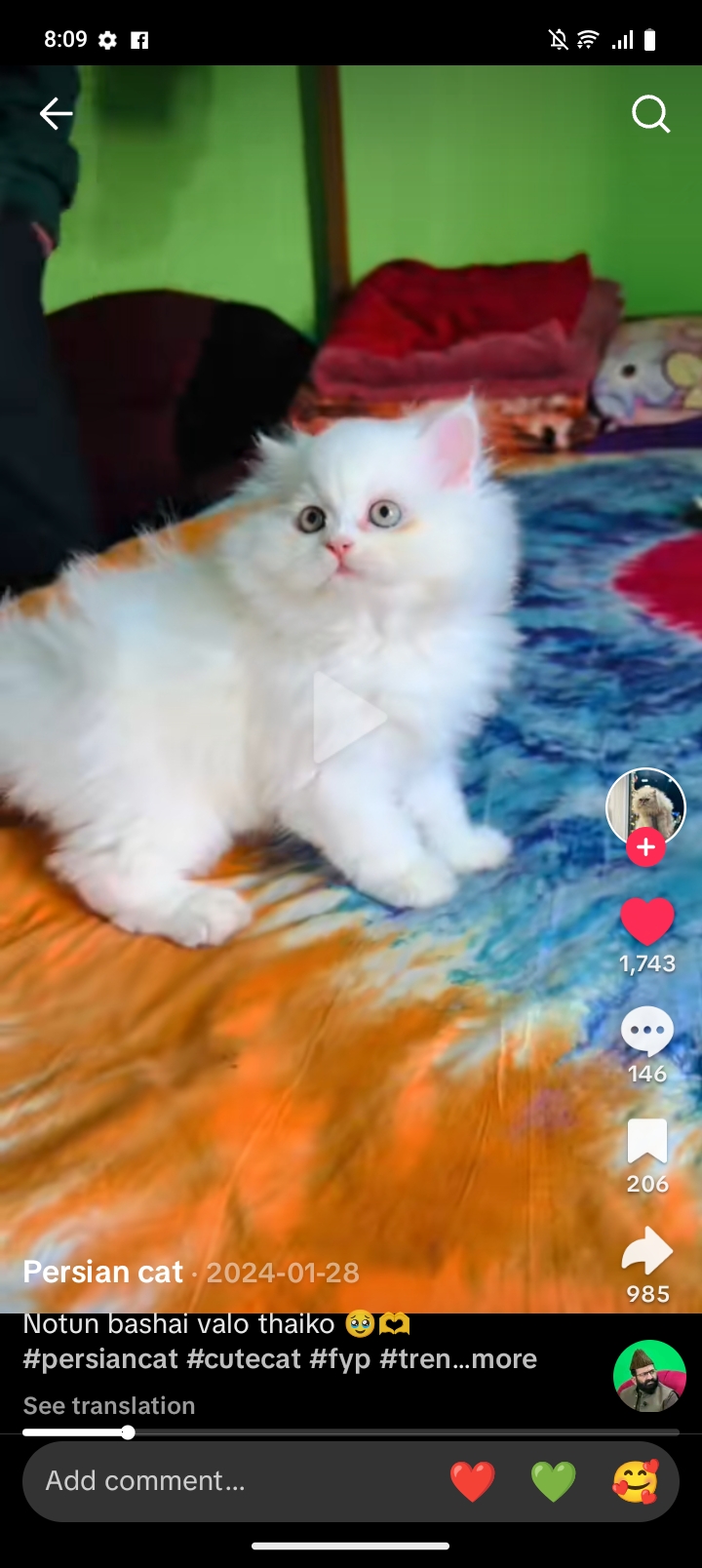Send the green heart quick reaction
Image resolution: width=702 pixels, height=1568 pixels.
coord(553,1481)
